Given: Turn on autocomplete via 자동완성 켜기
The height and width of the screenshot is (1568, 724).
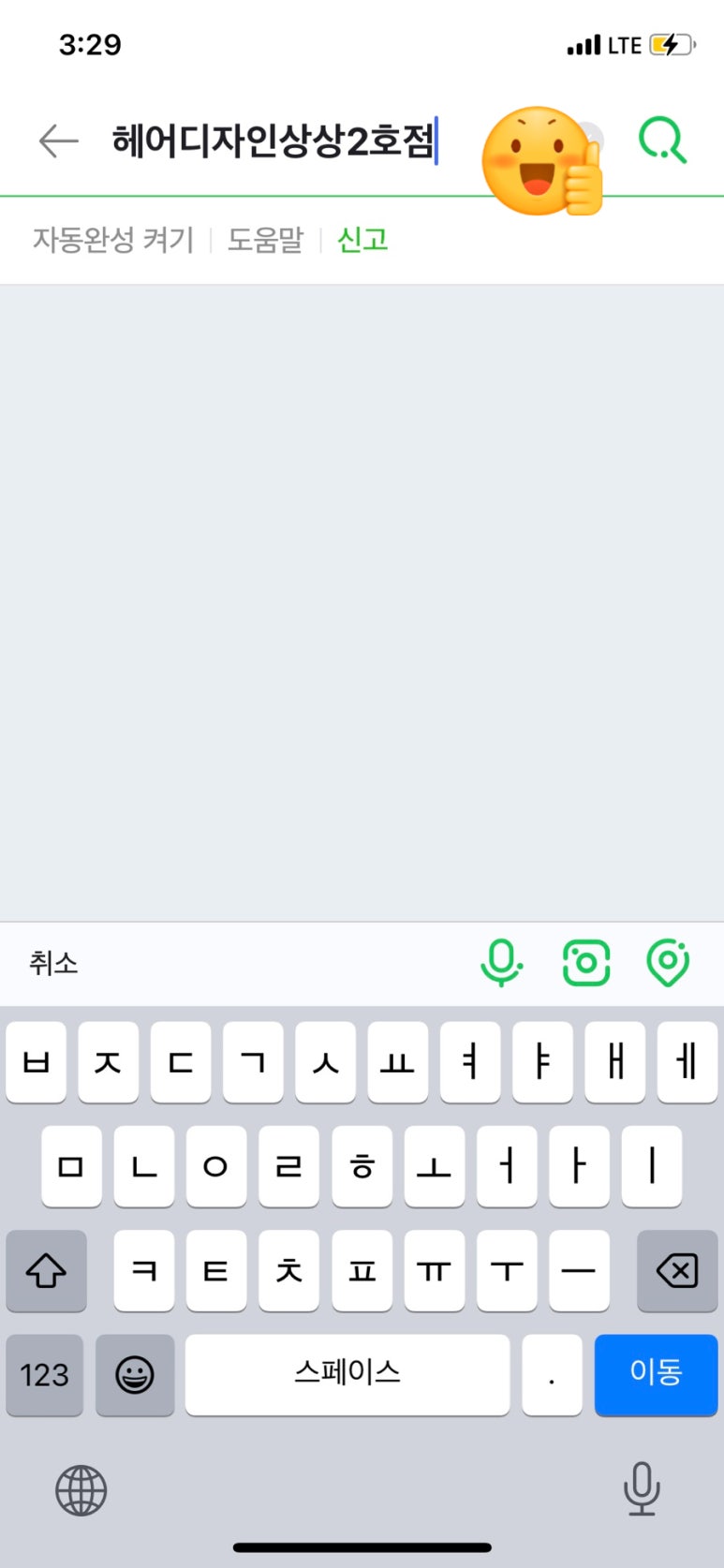Looking at the screenshot, I should [x=113, y=240].
